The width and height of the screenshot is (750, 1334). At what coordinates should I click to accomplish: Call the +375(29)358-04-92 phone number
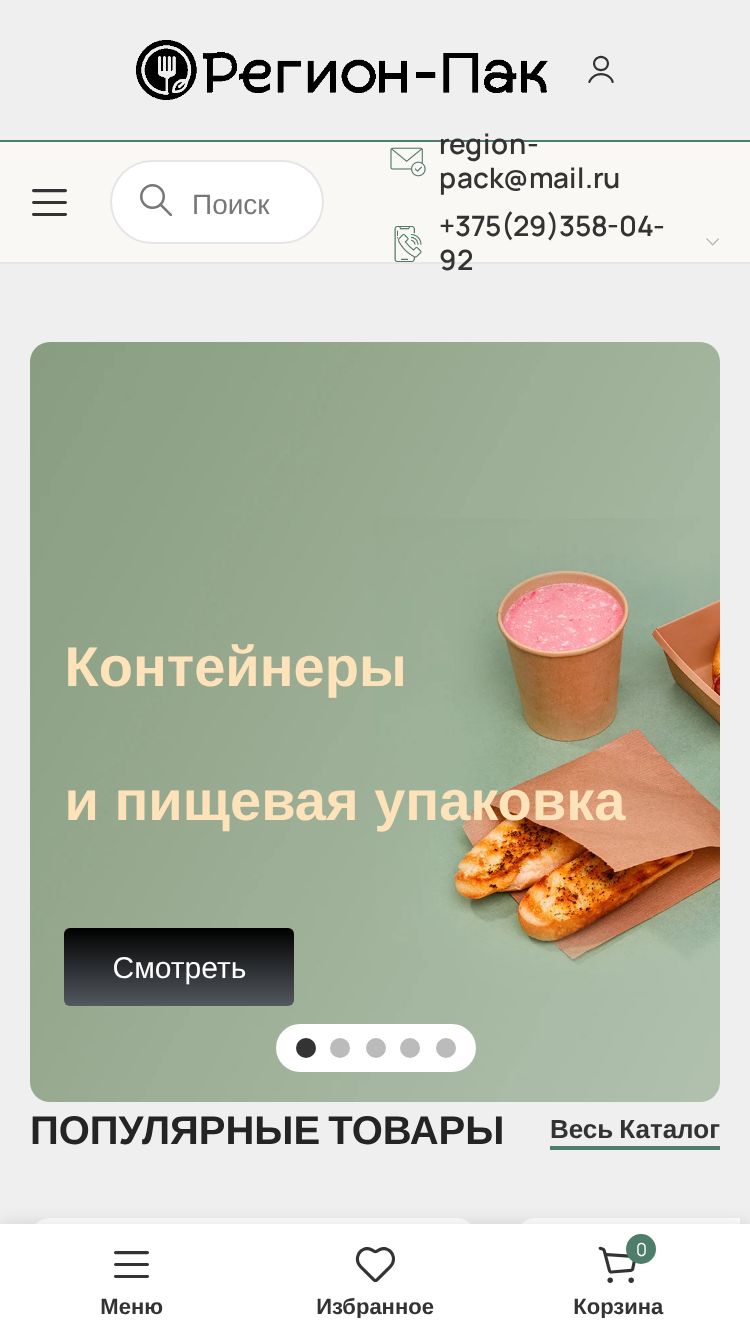[551, 243]
